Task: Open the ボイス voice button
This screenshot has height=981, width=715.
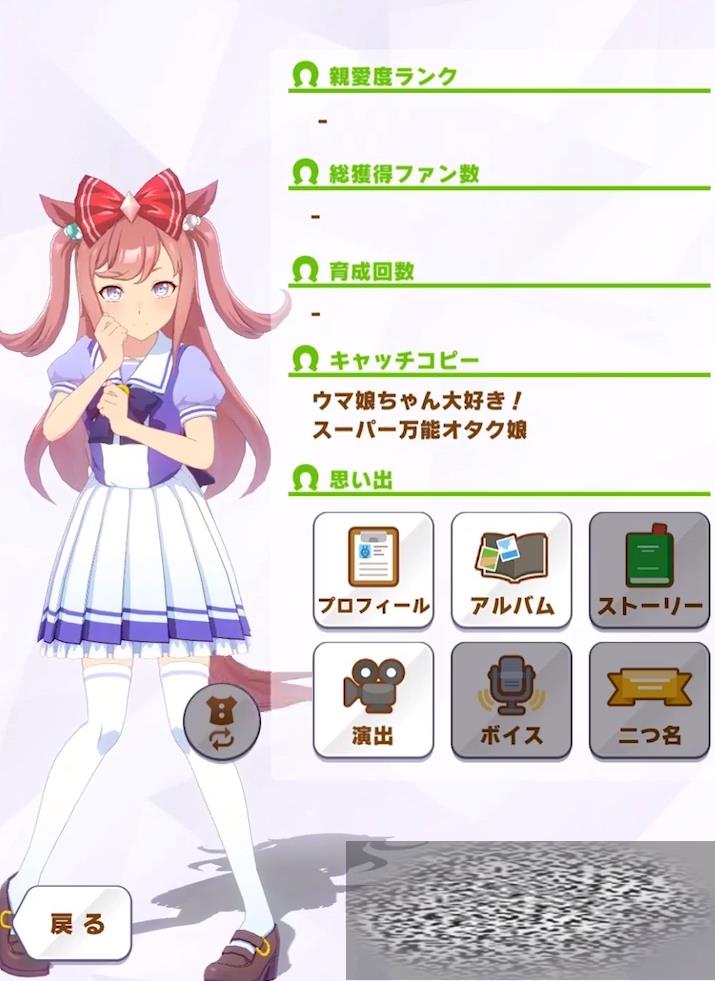Action: [x=511, y=700]
